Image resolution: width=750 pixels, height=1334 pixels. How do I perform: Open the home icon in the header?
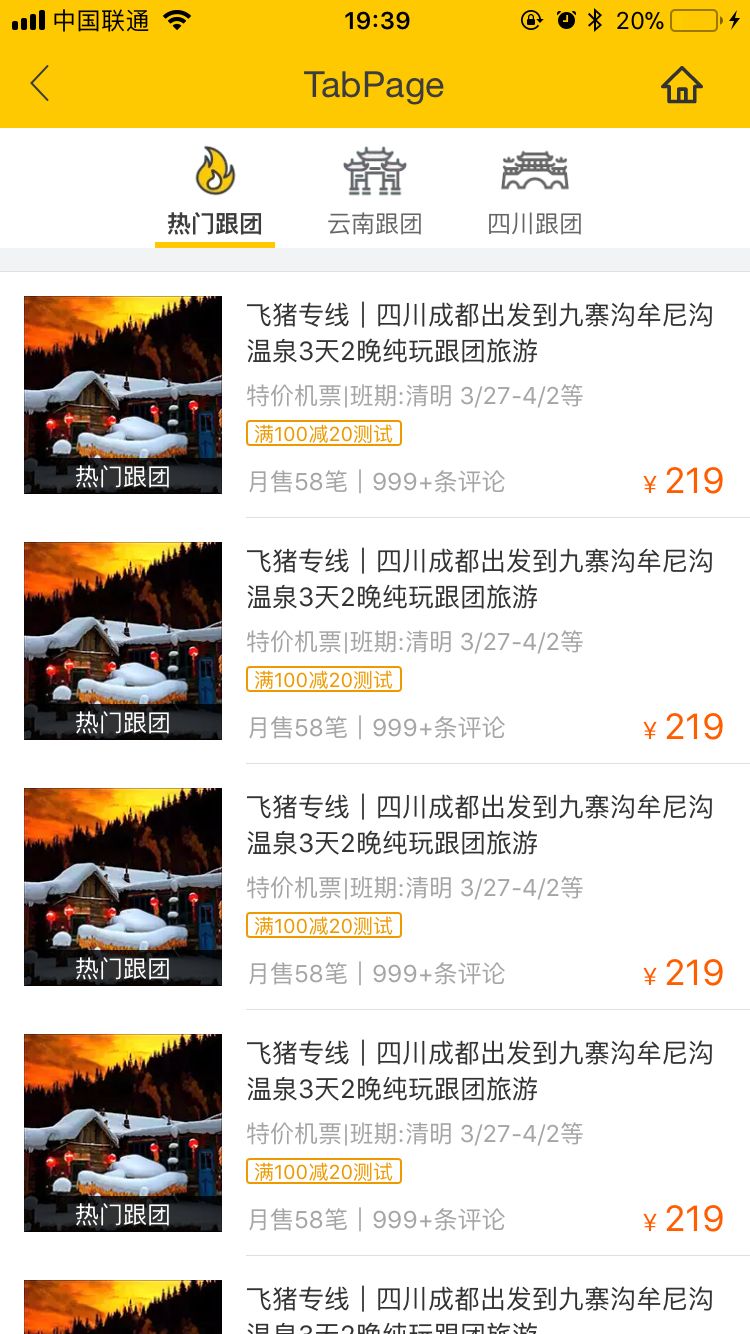pos(682,85)
